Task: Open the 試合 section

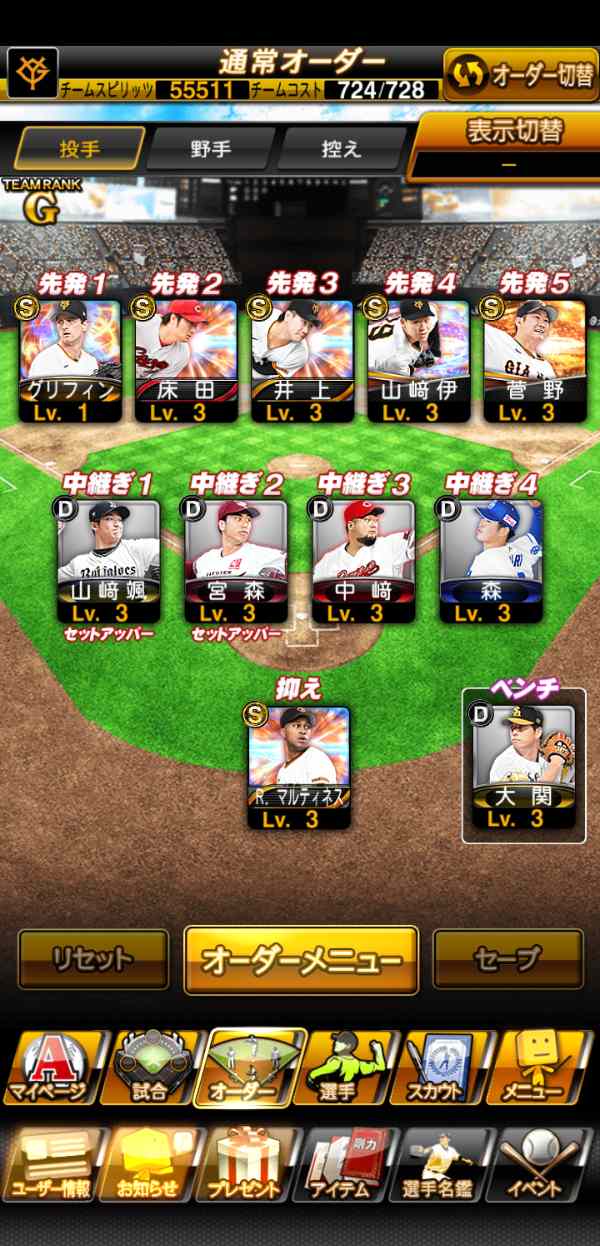Action: point(152,1068)
